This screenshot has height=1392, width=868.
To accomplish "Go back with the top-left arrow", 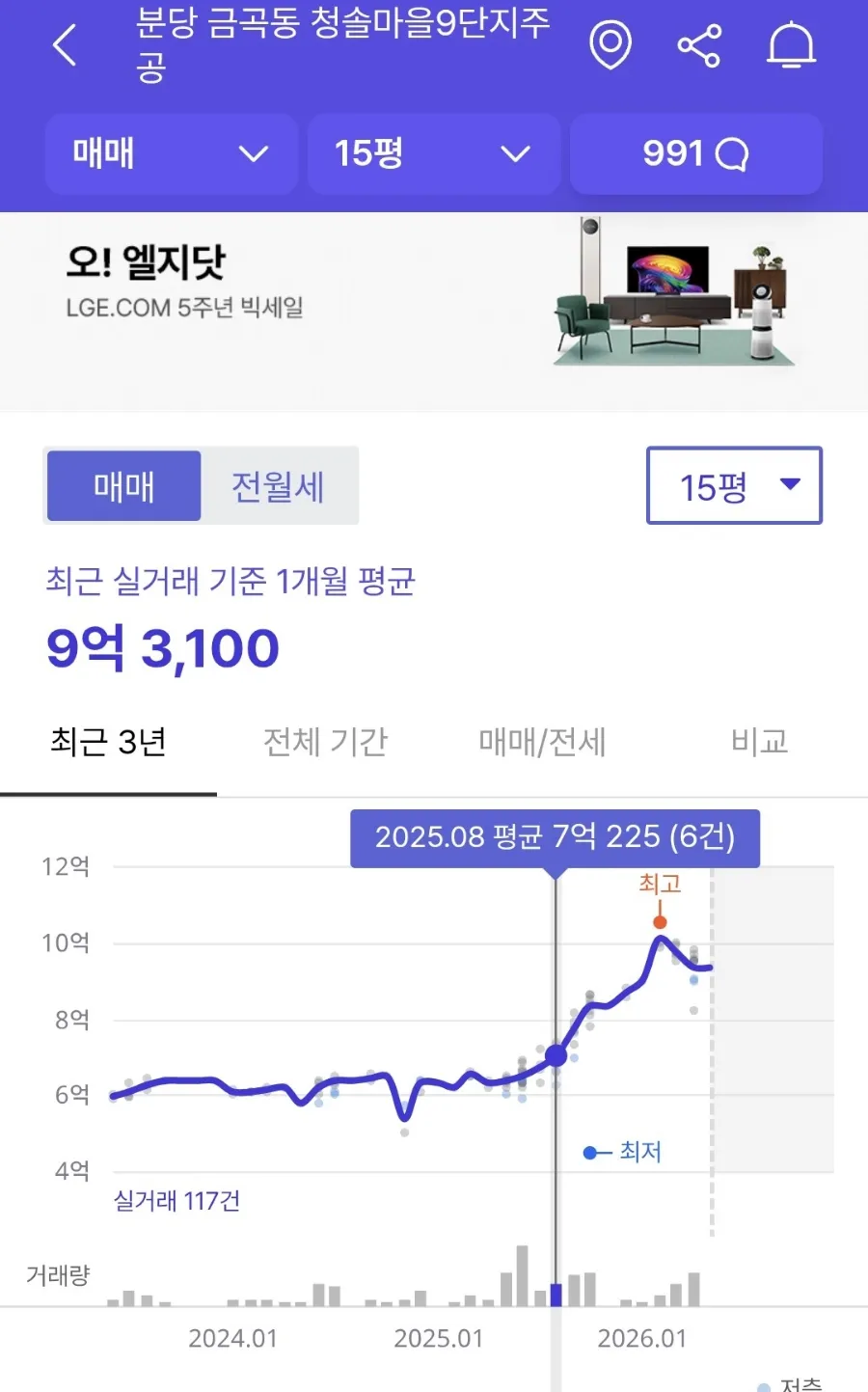I will (65, 45).
